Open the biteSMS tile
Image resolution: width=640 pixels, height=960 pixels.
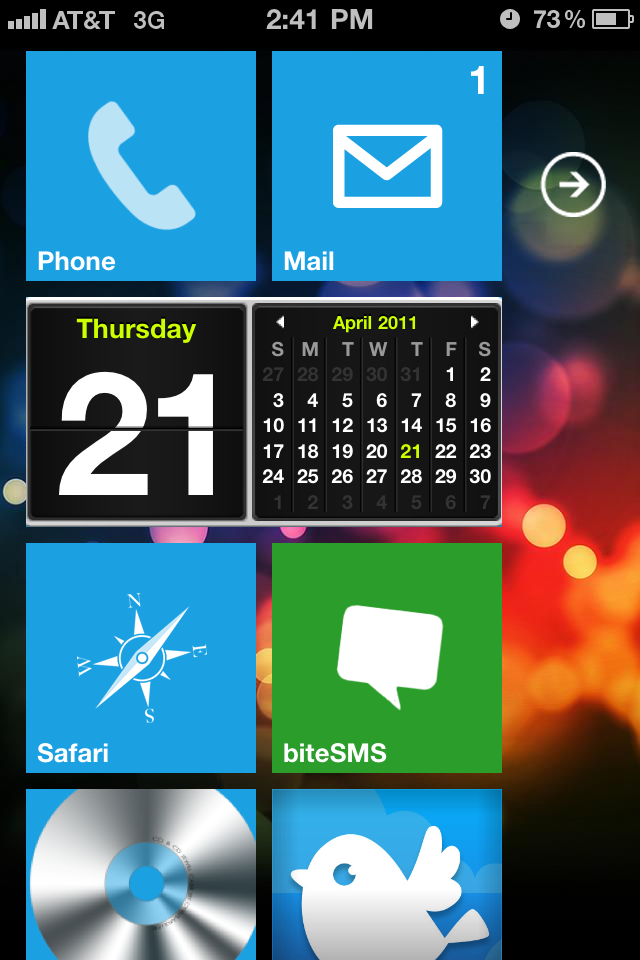387,658
